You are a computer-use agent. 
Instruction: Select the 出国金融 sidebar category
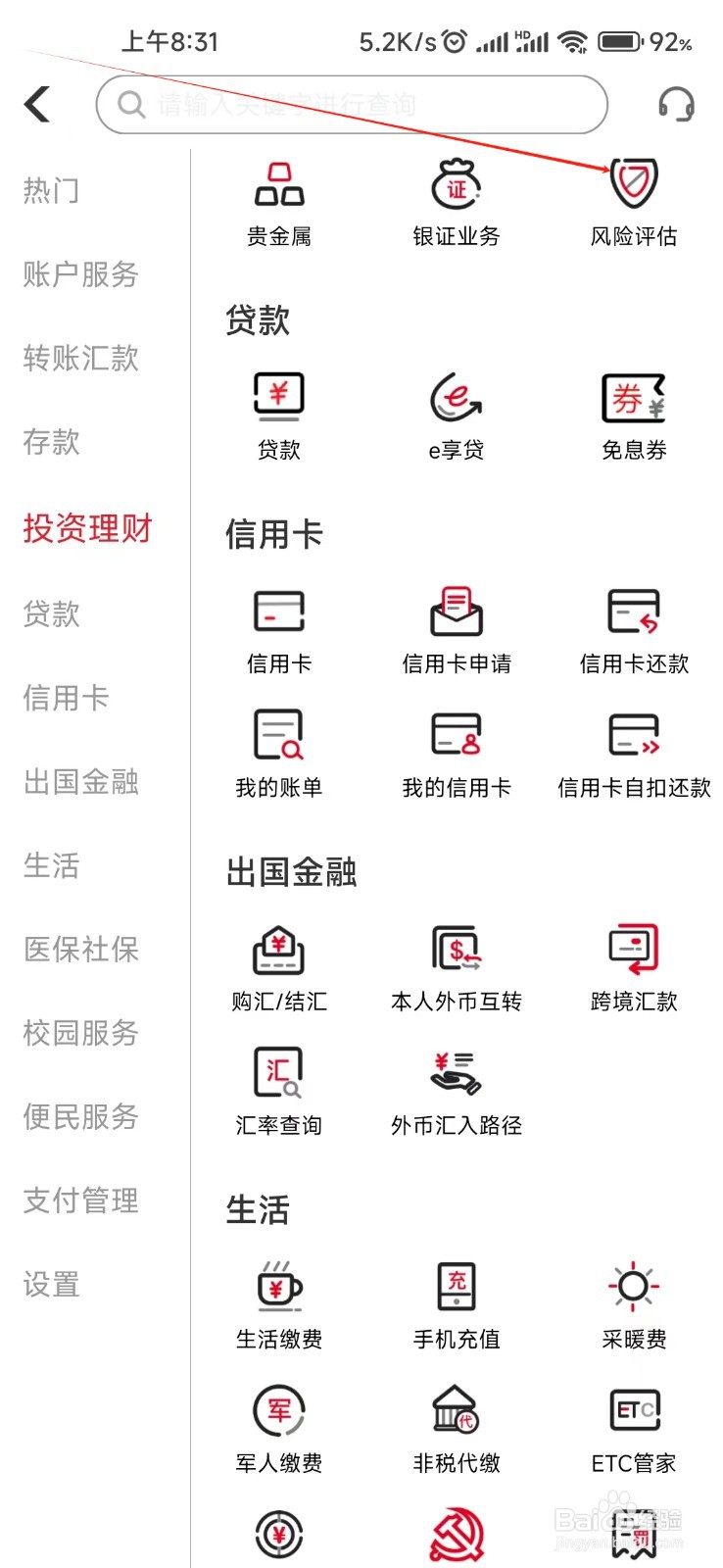pyautogui.click(x=80, y=781)
